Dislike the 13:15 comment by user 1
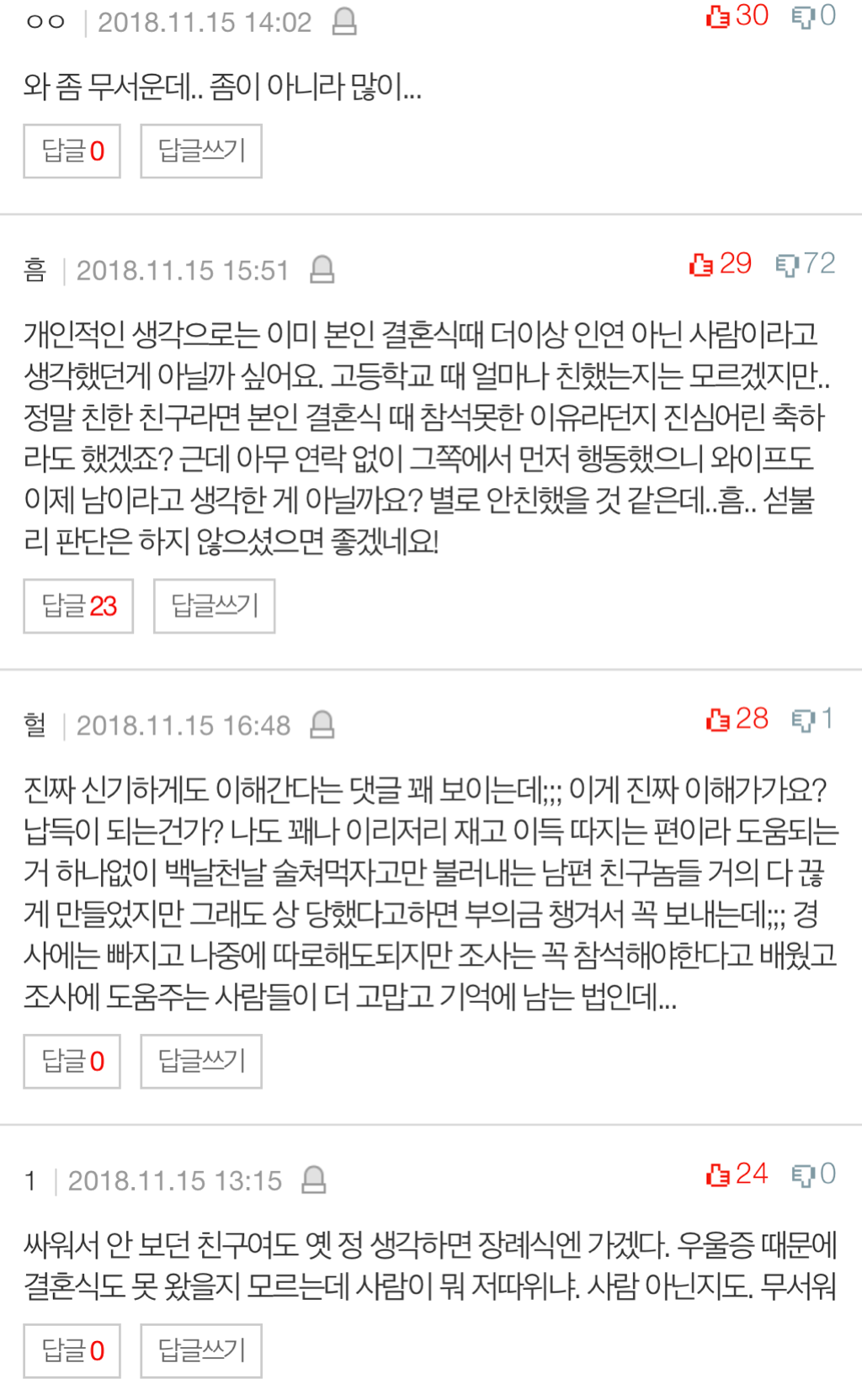The height and width of the screenshot is (1400, 862). [813, 1175]
